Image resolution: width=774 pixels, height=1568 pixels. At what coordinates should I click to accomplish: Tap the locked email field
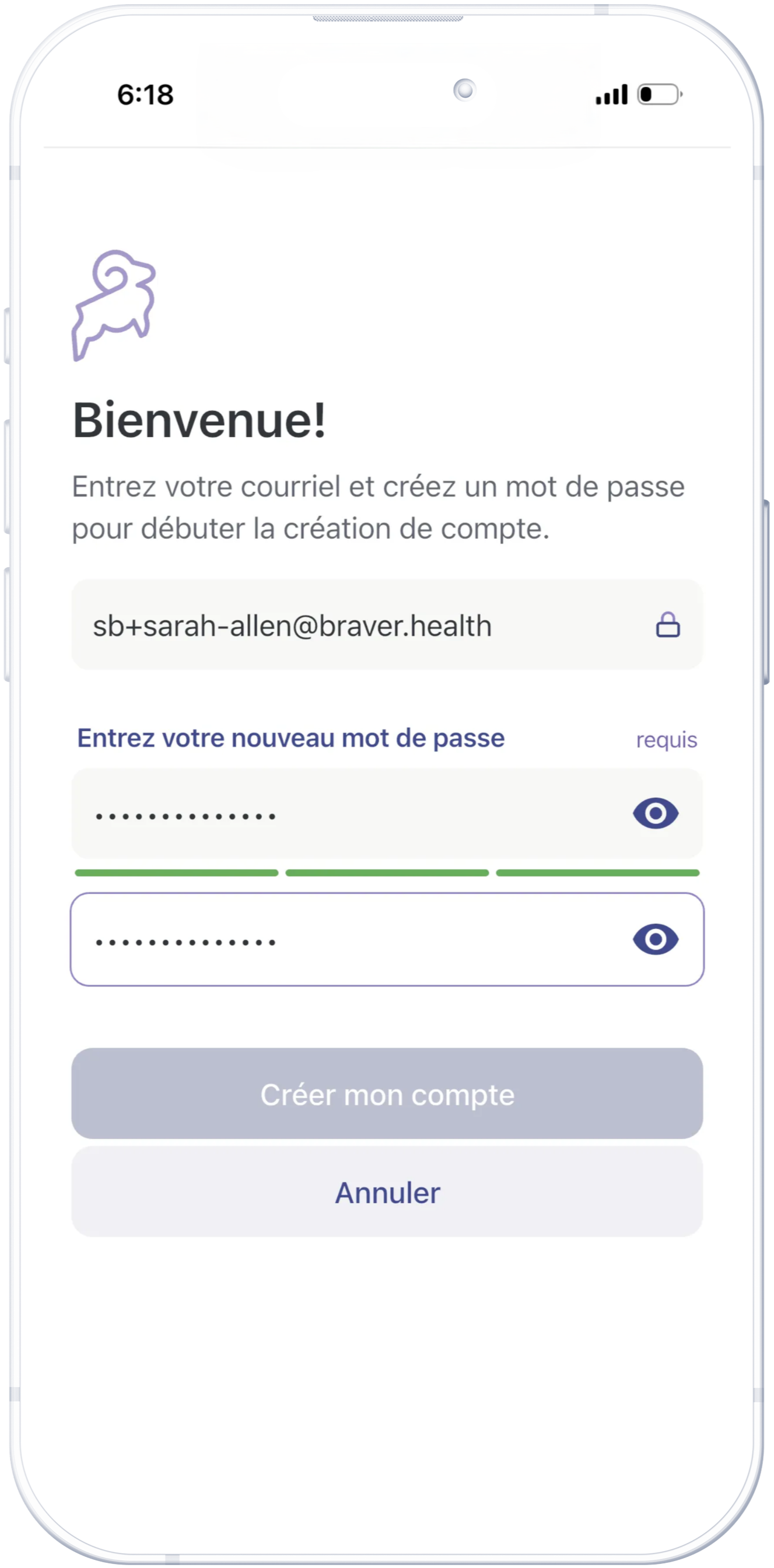(x=365, y=625)
